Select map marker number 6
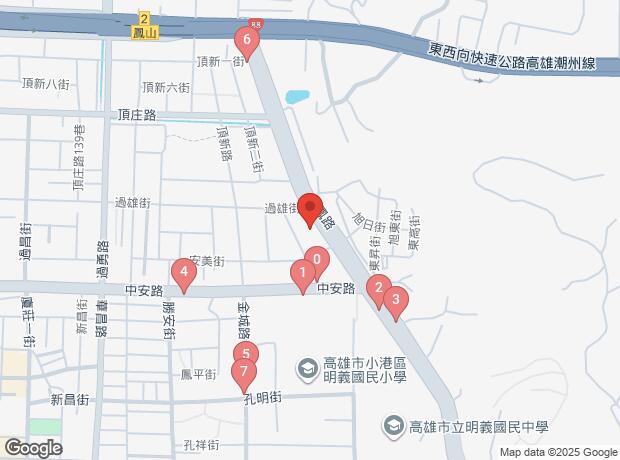Screen dimensions: 620x460 click(247, 44)
